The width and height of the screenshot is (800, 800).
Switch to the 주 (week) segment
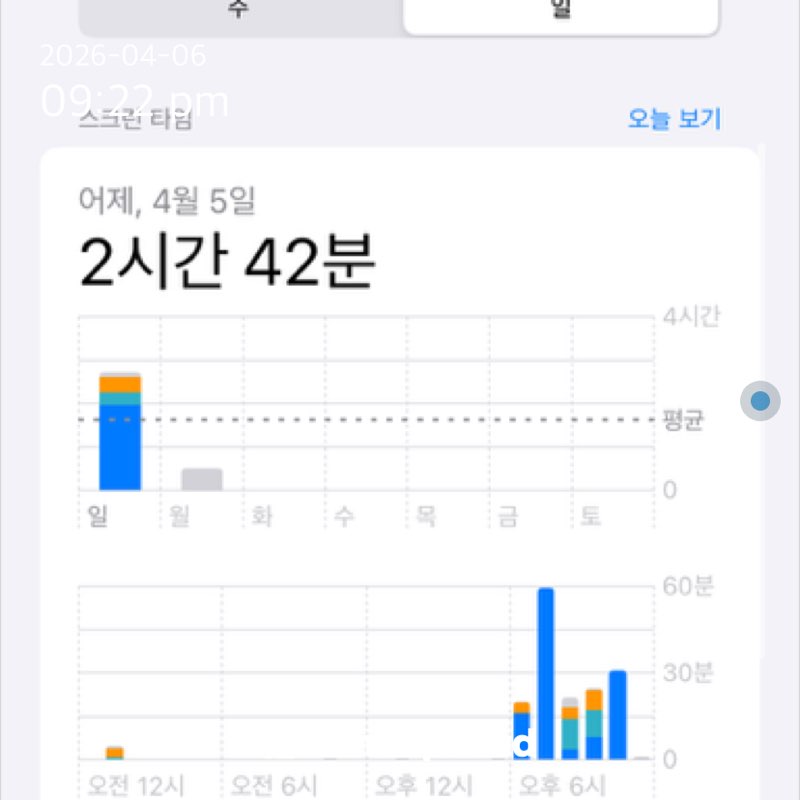coord(240,14)
